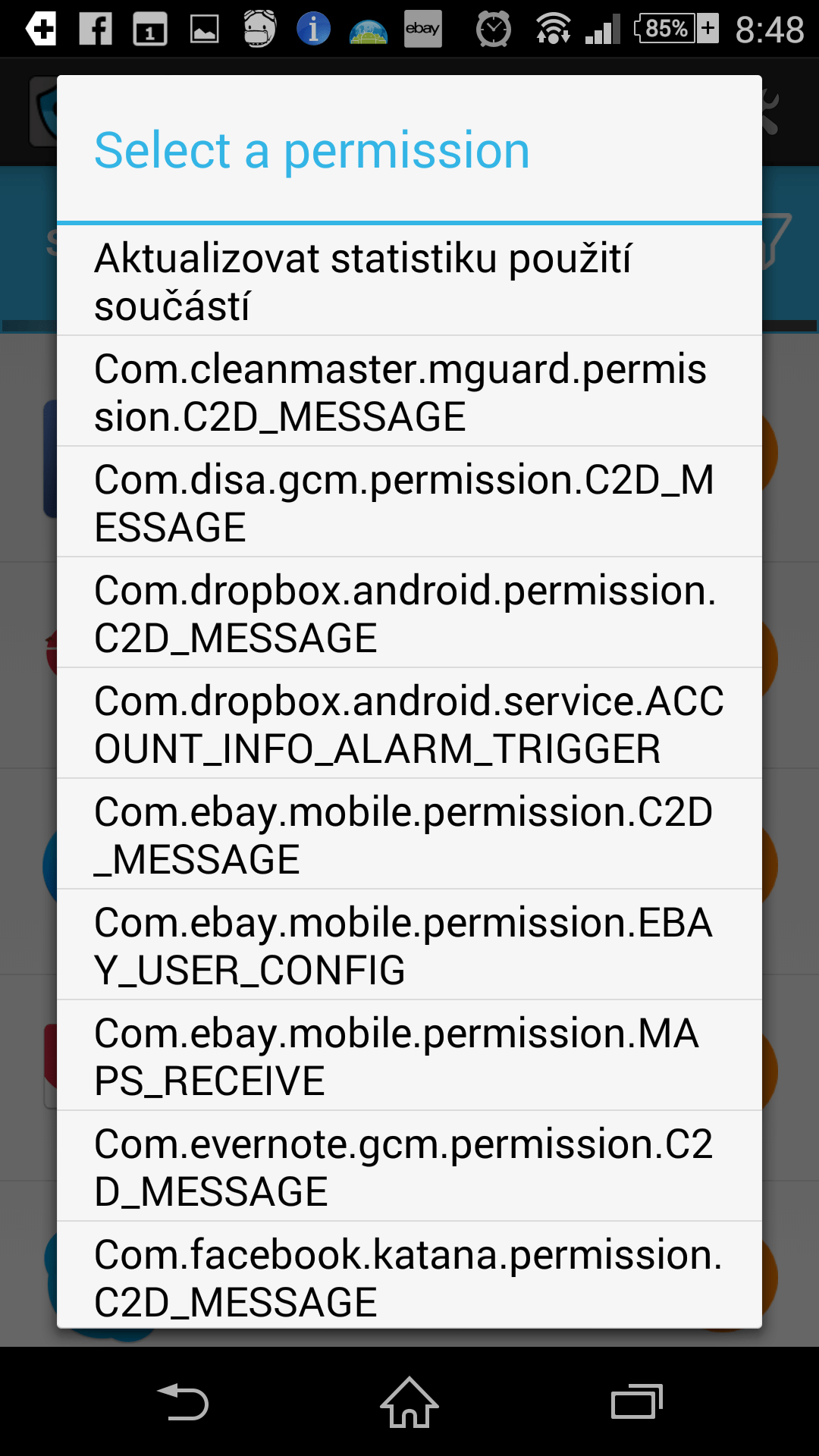Select Dropbox ACCOUNT_INFO_ALARM_TRIGGER permission
This screenshot has width=819, height=1456.
(x=409, y=723)
